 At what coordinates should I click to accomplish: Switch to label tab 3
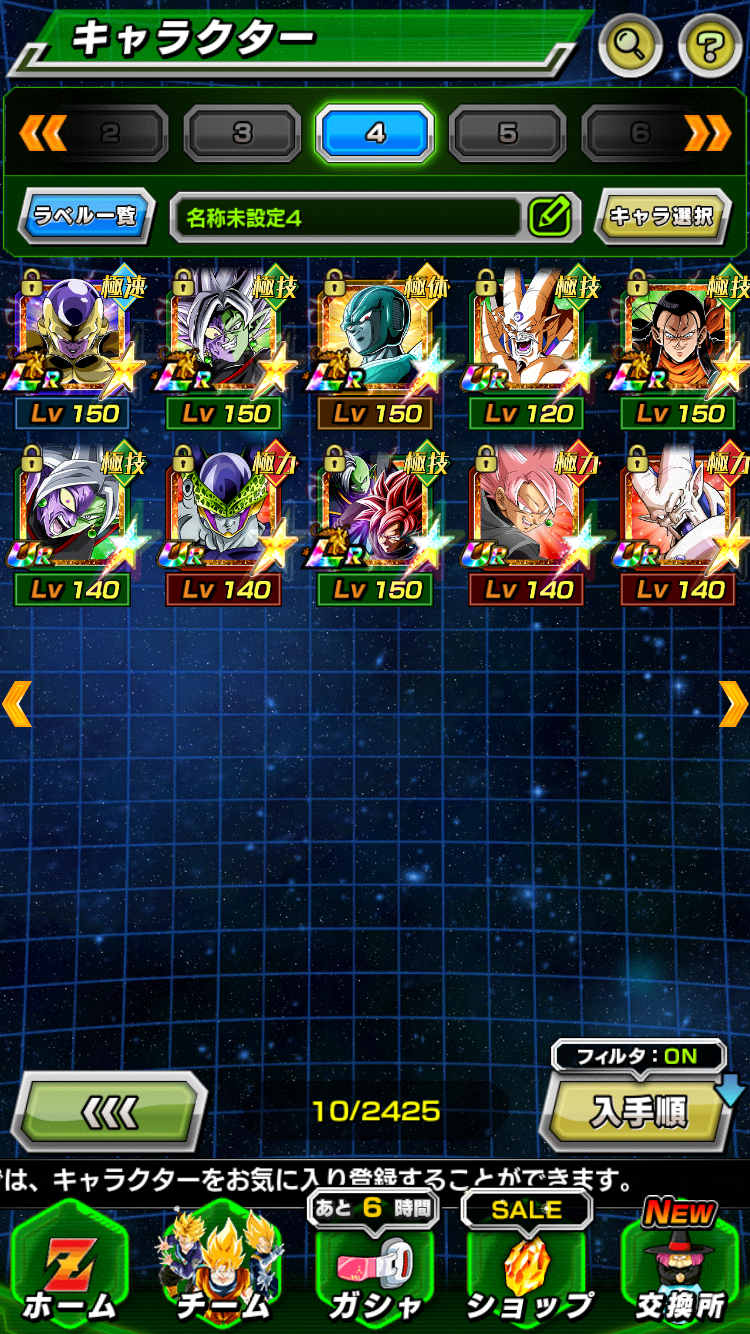coord(242,133)
